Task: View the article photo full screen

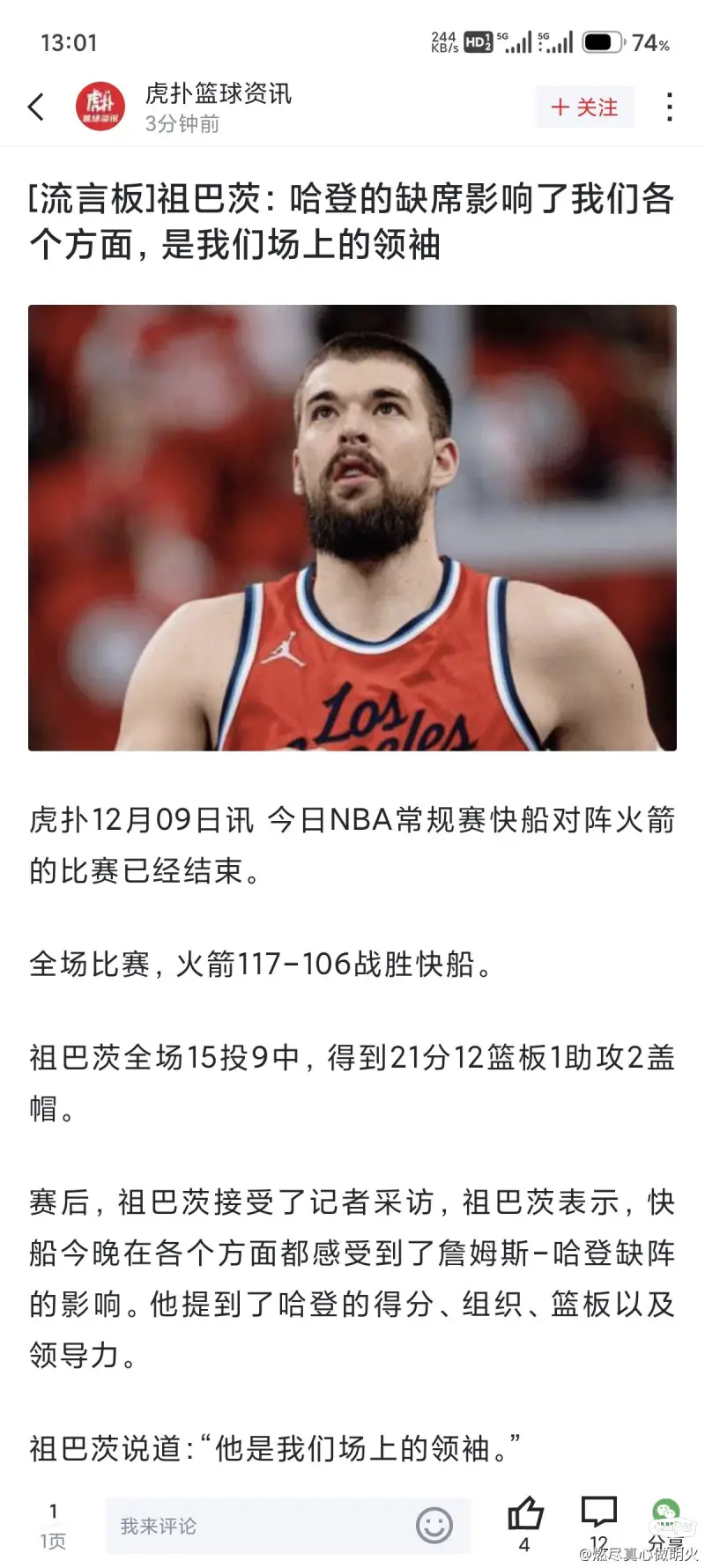Action: tap(352, 528)
